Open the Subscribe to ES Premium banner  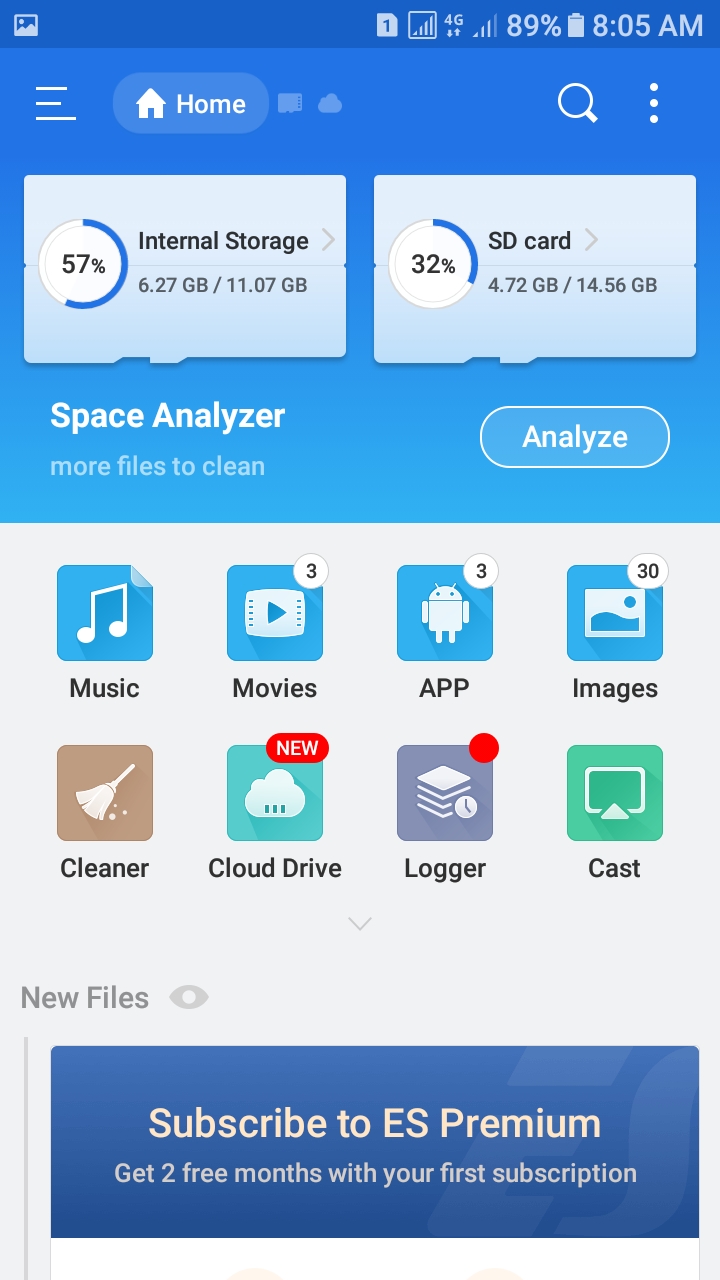[375, 1140]
